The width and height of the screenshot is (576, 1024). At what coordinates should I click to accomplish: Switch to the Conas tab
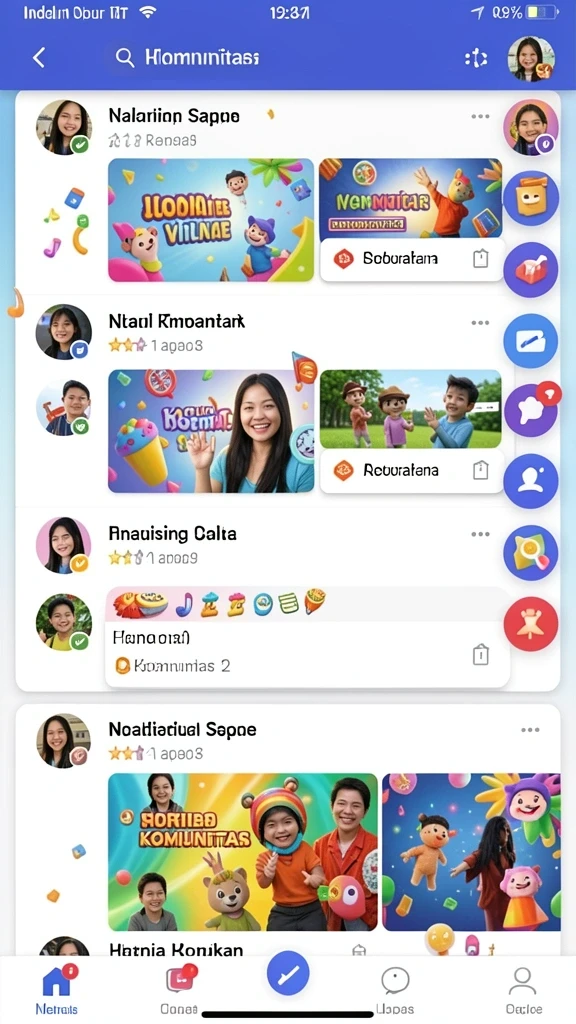pyautogui.click(x=179, y=989)
